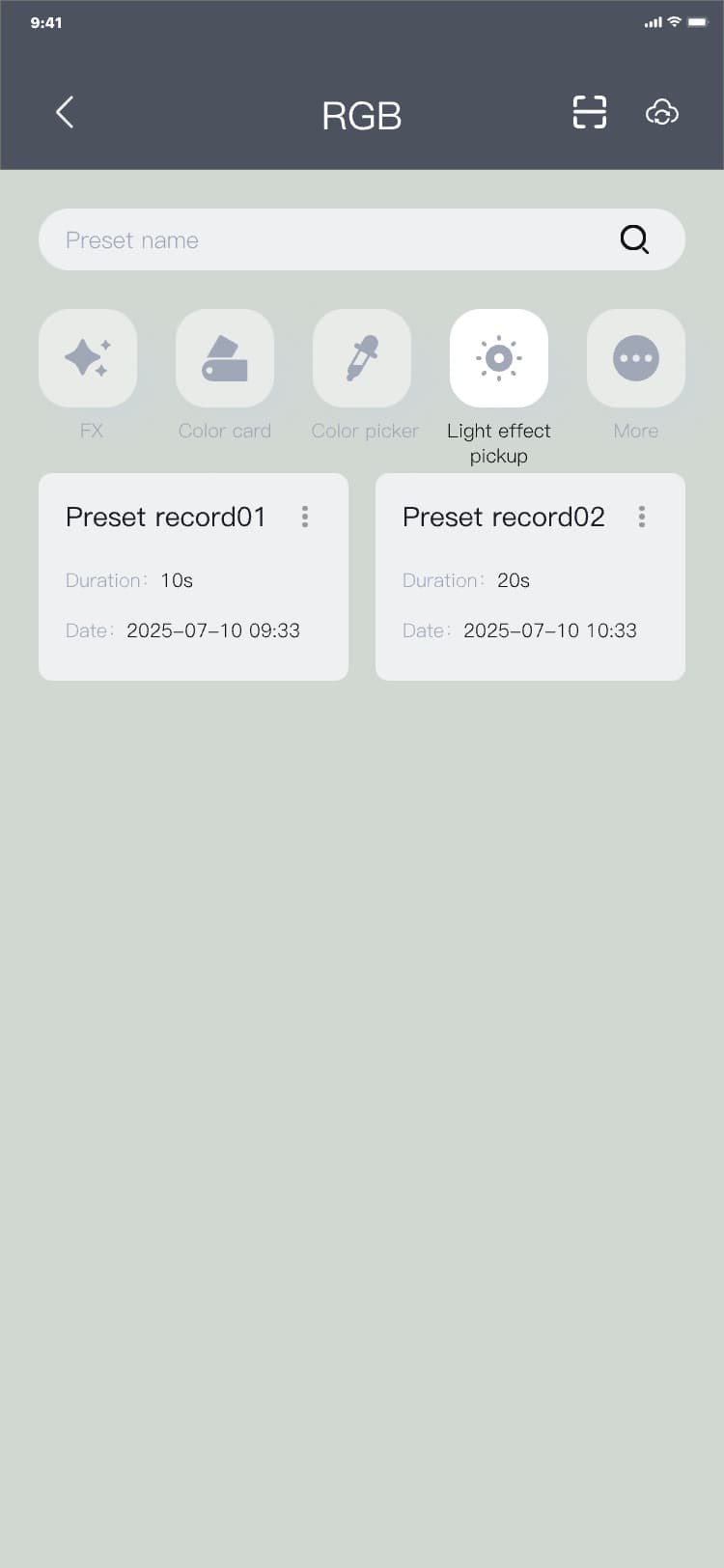
Task: Tap the cloud sync icon
Action: click(x=661, y=113)
